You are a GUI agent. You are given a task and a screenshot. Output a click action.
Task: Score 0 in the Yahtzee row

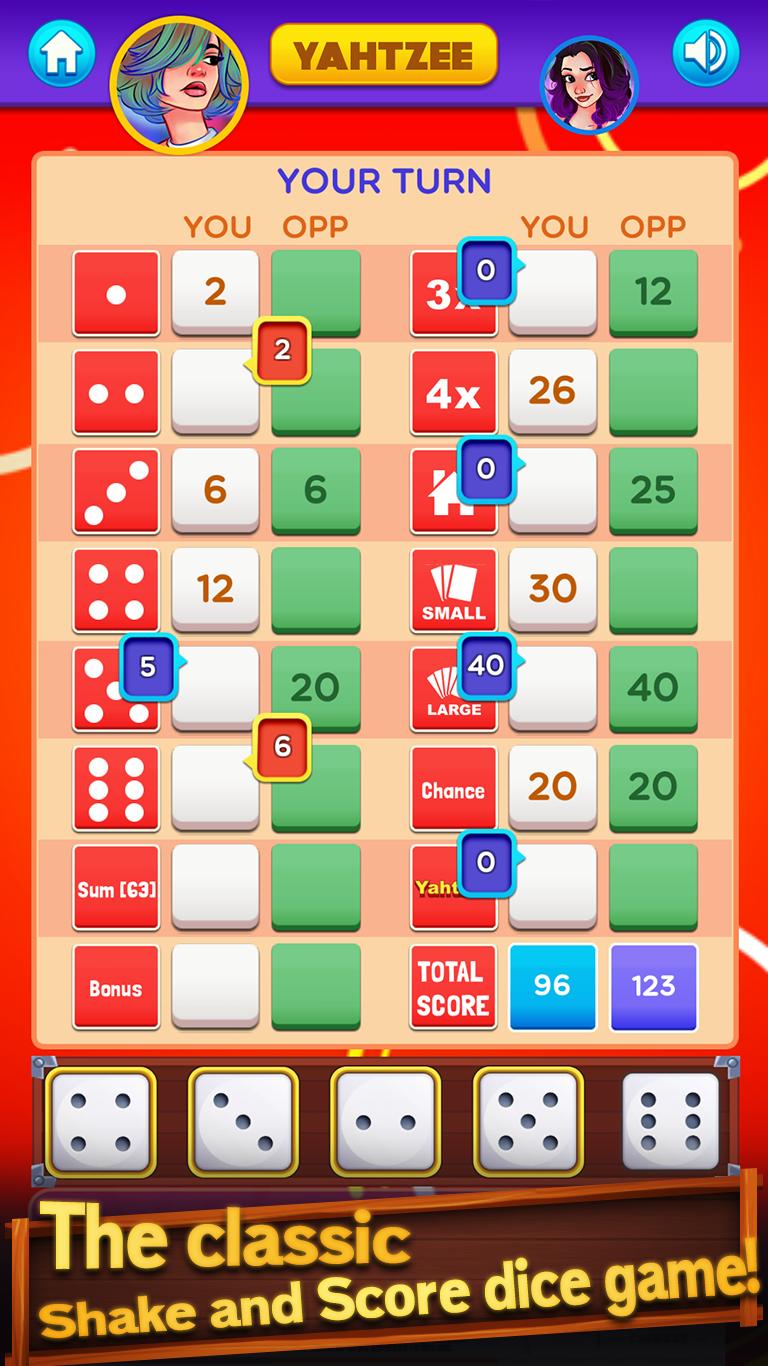click(552, 886)
